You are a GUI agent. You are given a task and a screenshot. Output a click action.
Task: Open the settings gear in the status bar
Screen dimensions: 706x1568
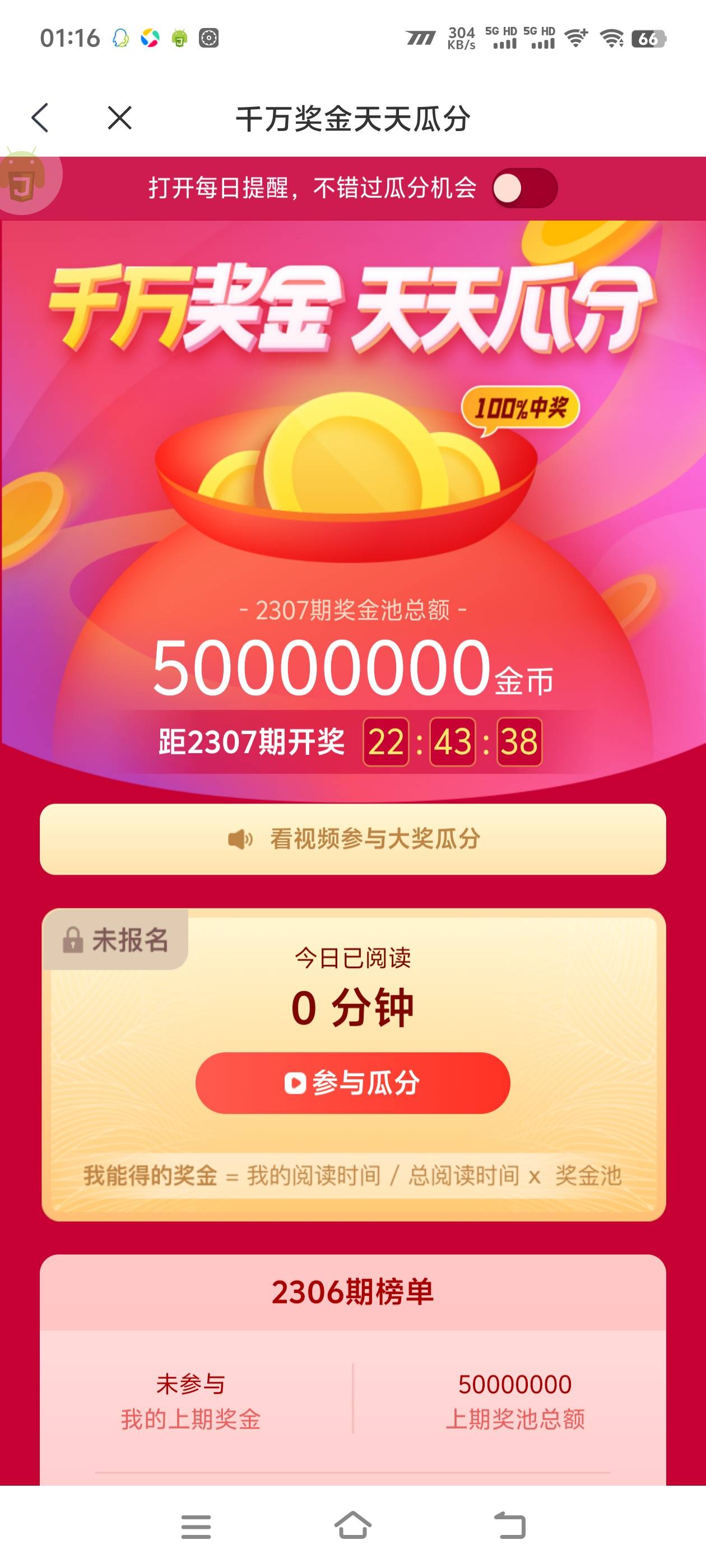click(x=208, y=38)
